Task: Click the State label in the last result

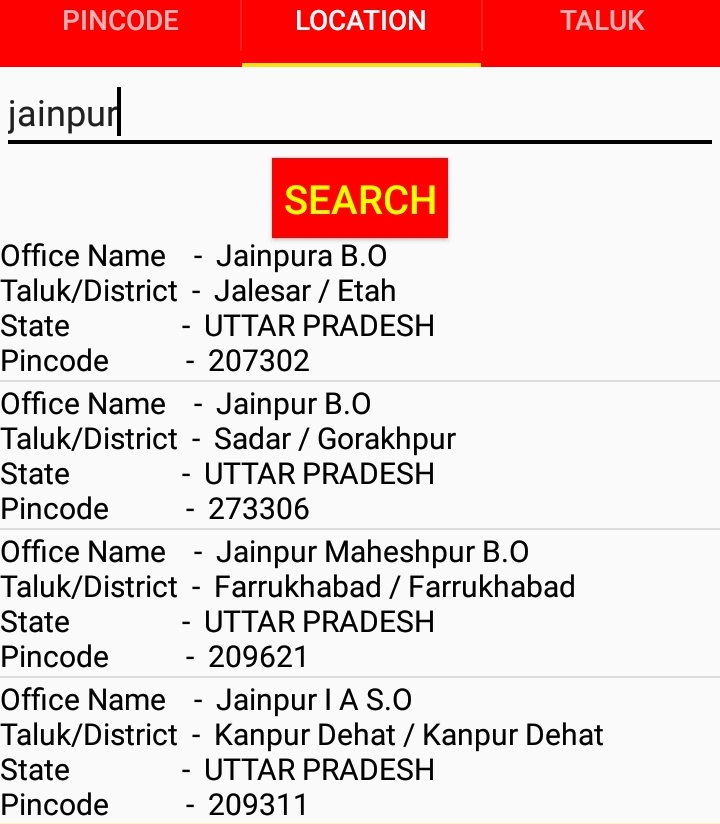Action: coord(36,770)
